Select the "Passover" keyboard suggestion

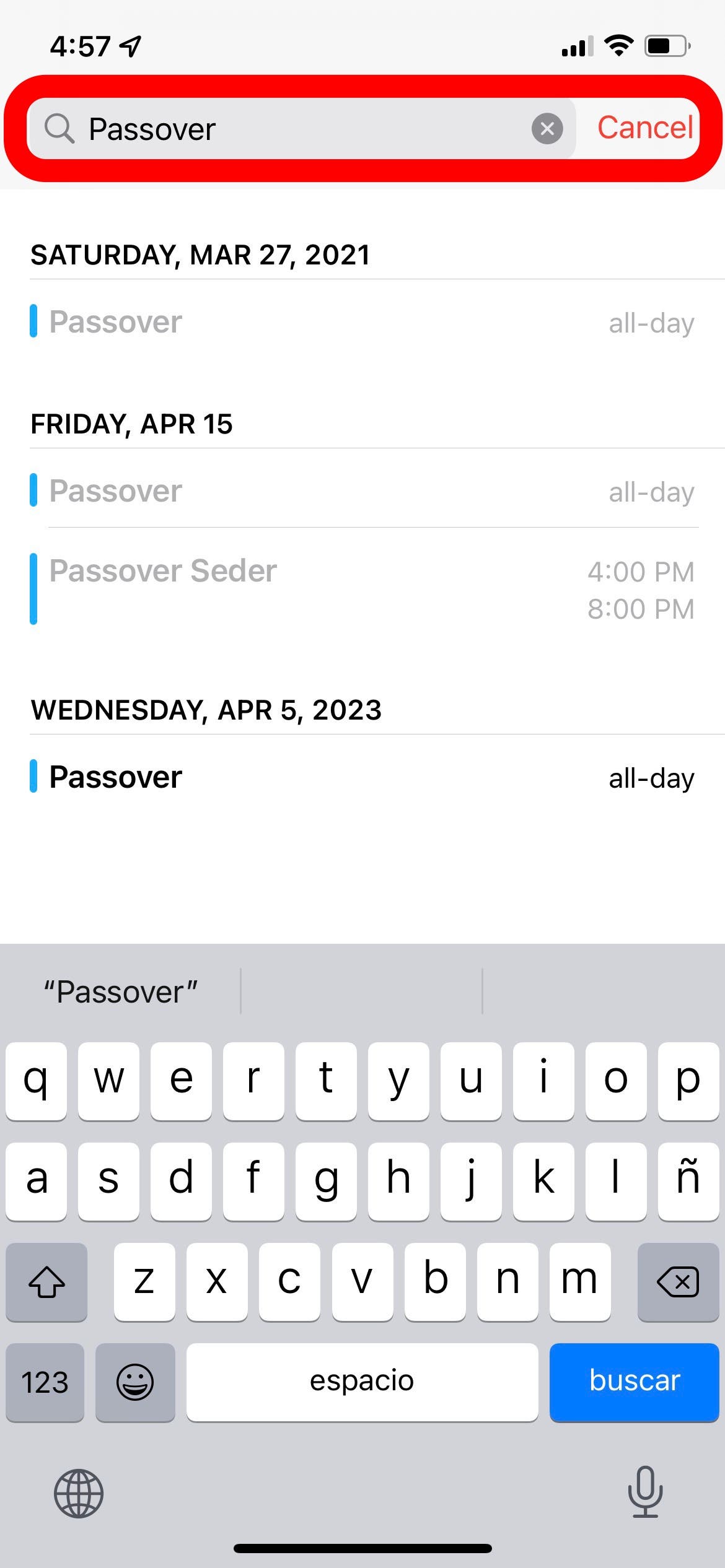tap(121, 992)
